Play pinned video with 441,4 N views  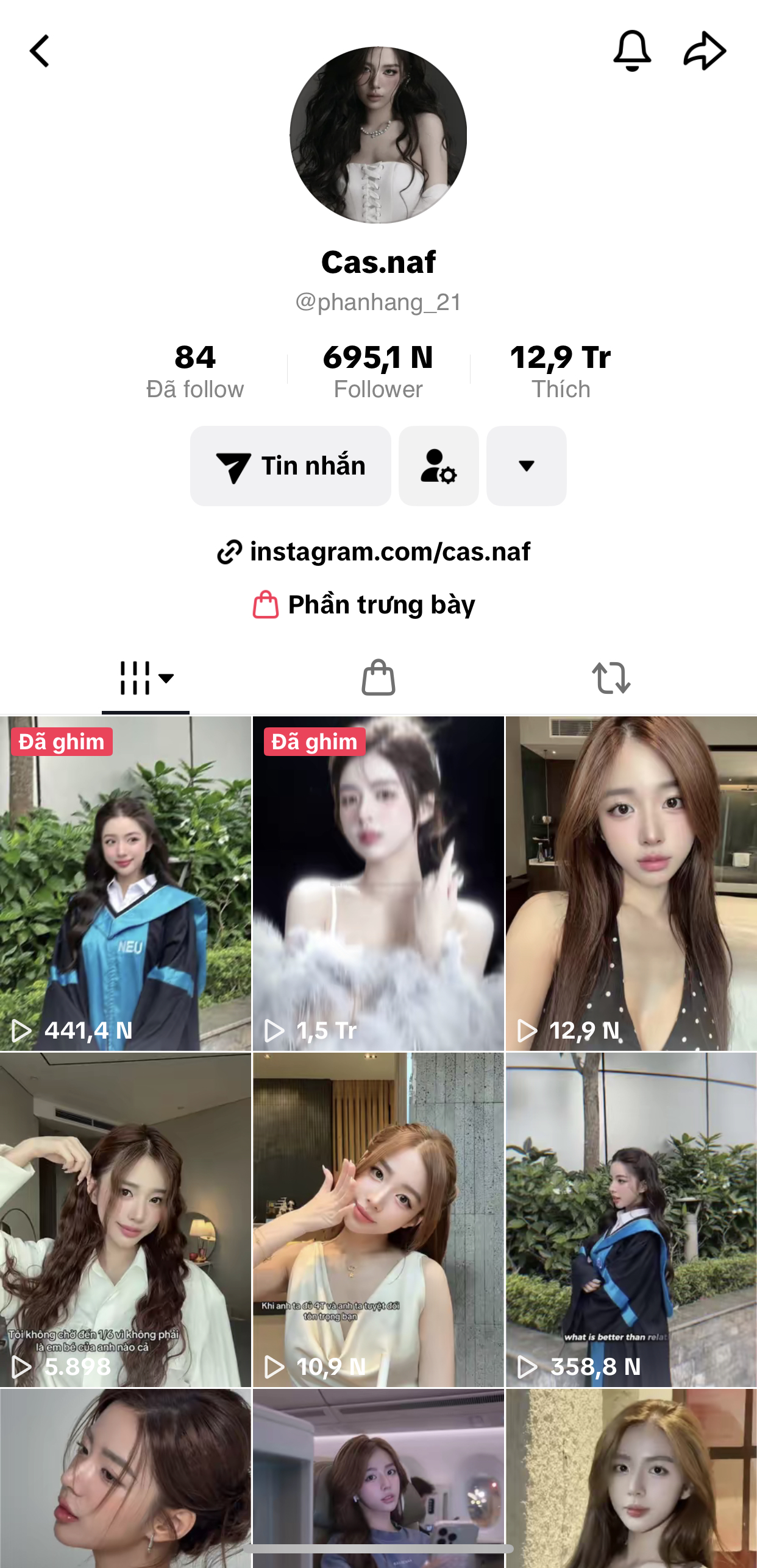coord(126,883)
